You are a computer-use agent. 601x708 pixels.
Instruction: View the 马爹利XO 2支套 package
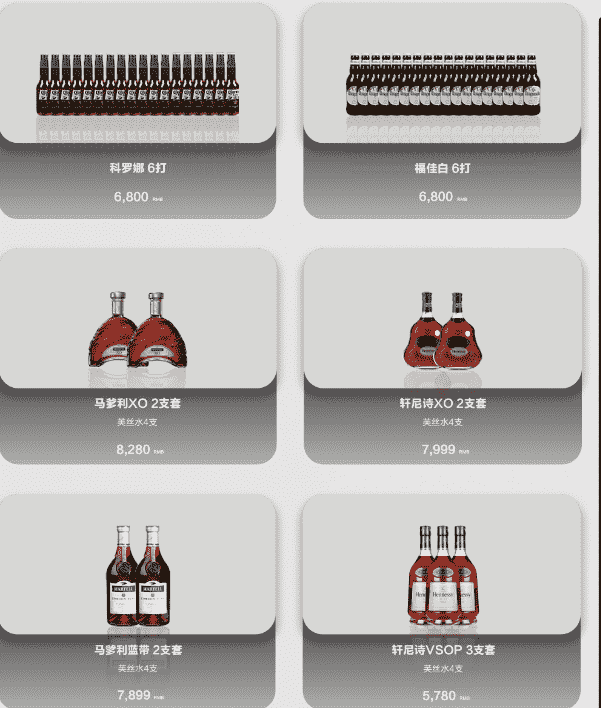138,355
